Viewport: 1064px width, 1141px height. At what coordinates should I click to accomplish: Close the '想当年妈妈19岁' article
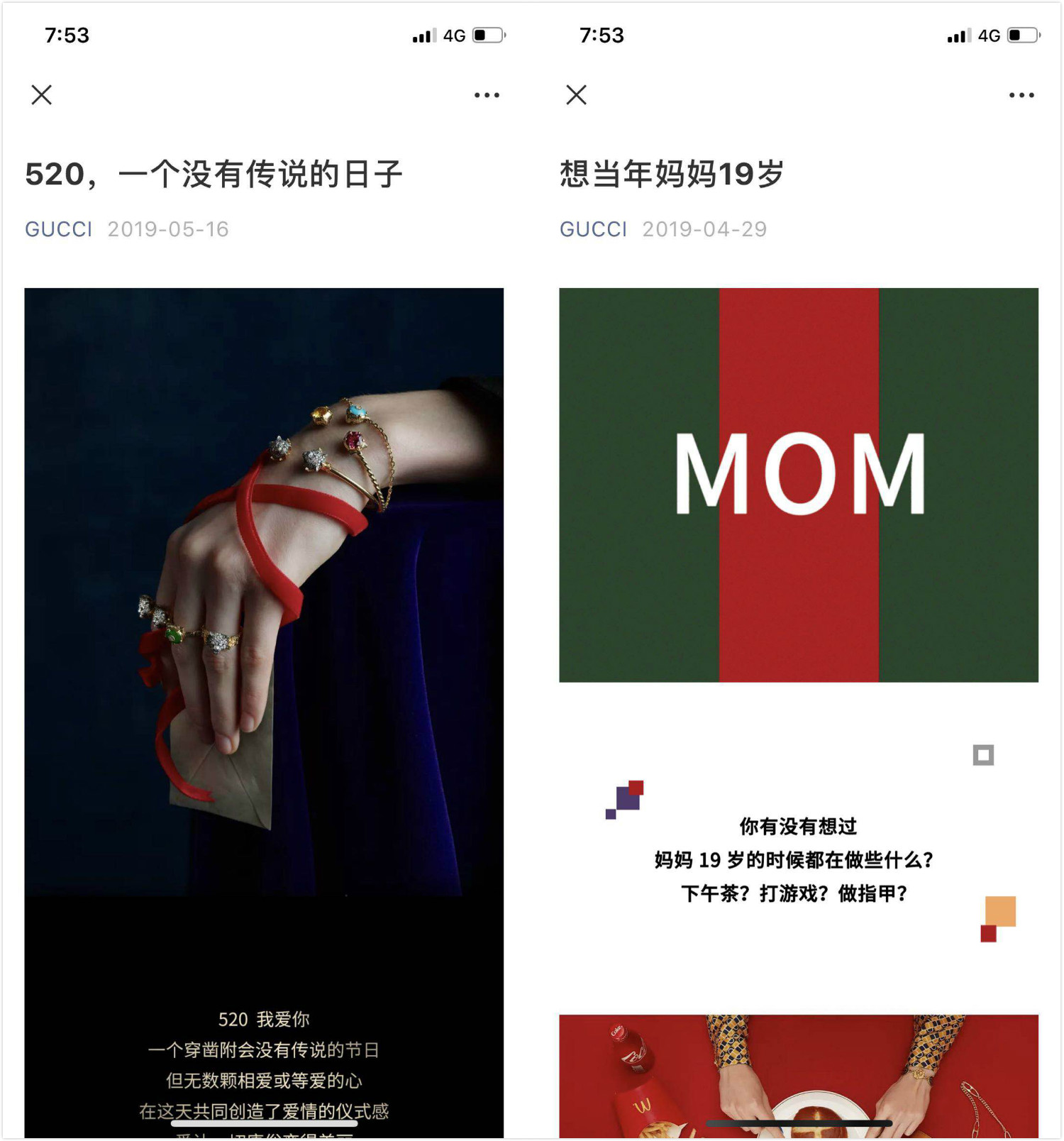click(576, 94)
